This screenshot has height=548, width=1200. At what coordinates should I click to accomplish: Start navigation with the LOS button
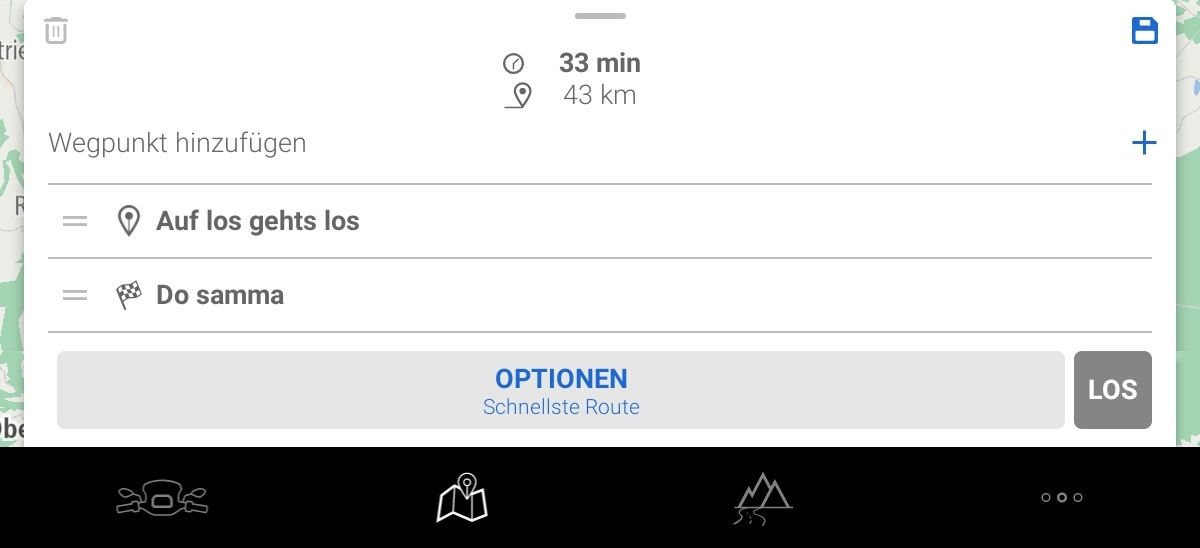pos(1112,390)
